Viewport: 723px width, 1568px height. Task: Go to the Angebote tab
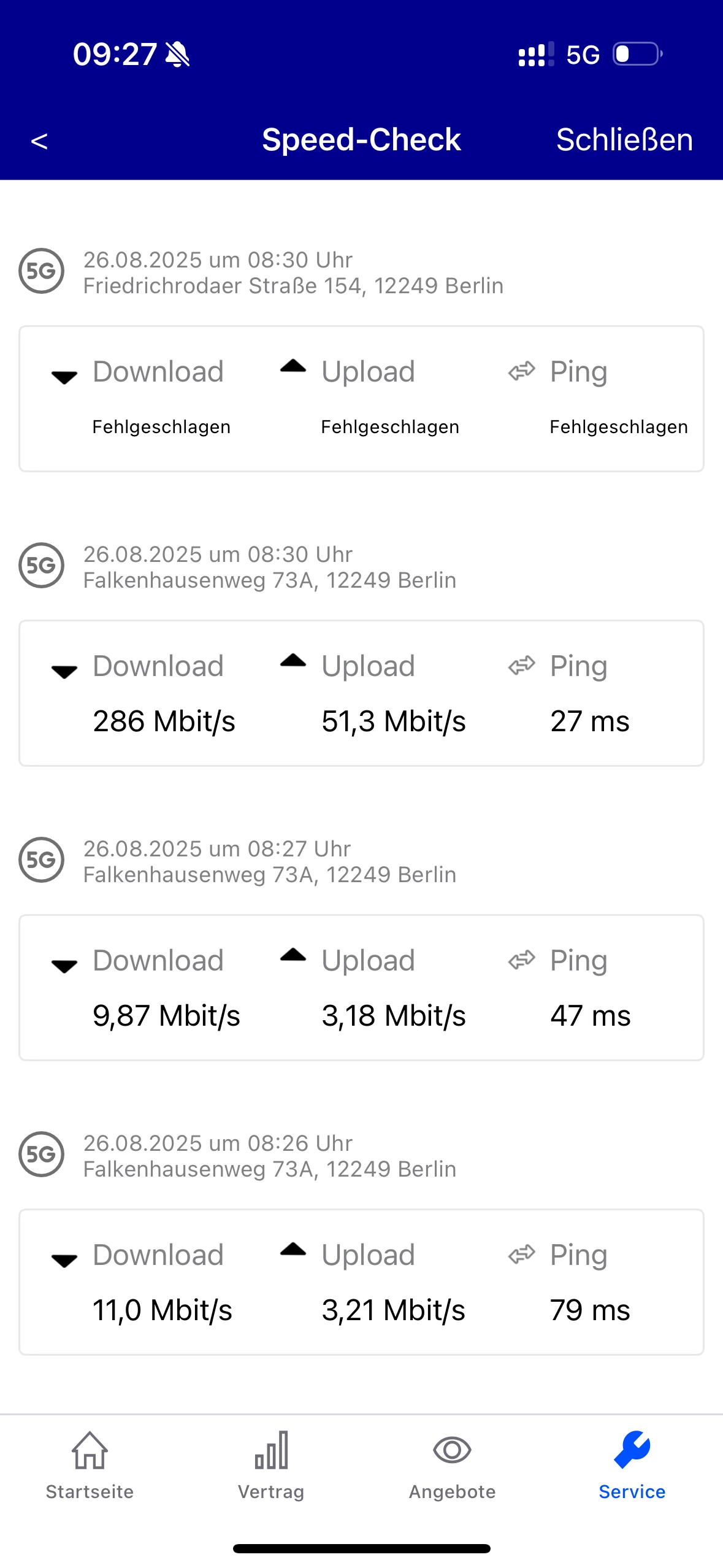(x=452, y=1466)
